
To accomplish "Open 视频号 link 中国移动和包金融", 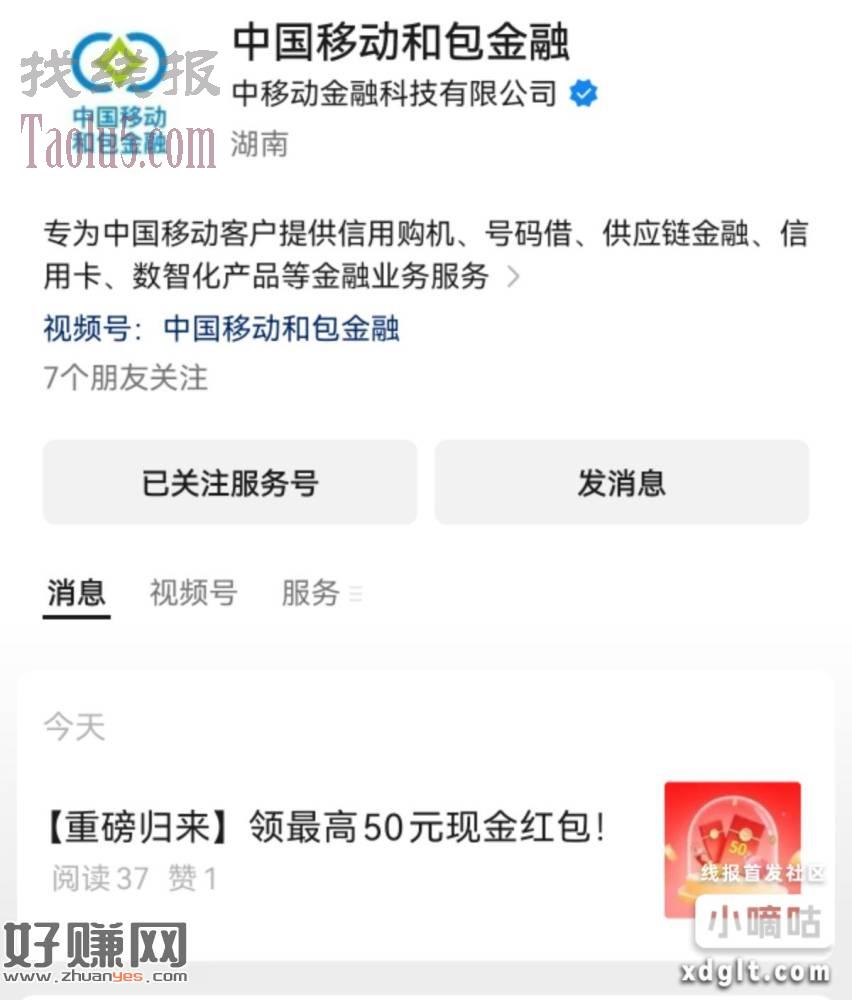I will 281,328.
